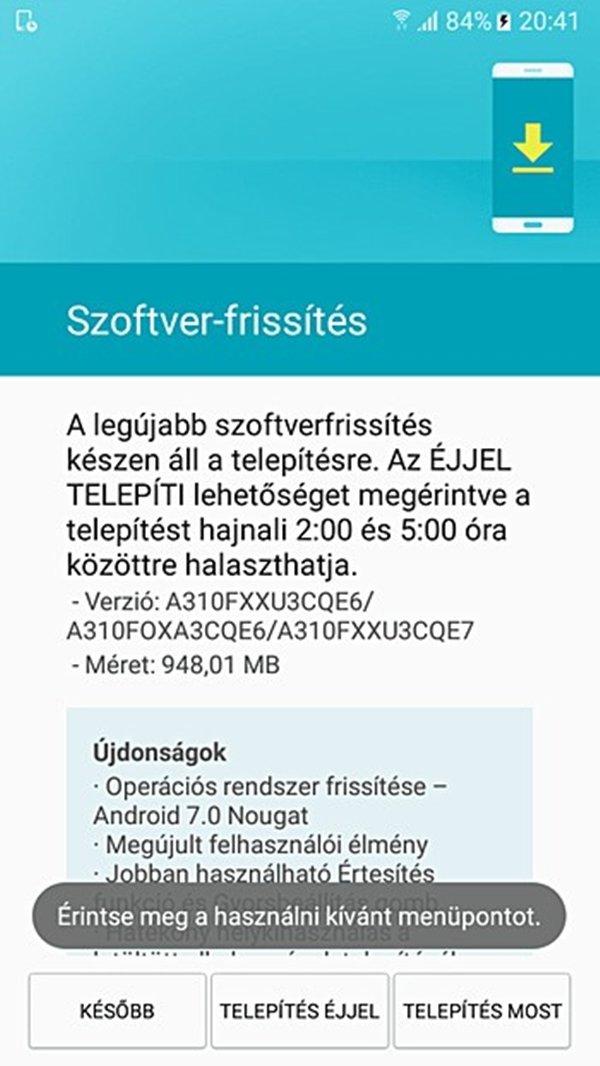Screen dimensions: 600x1066
Task: Tap the KÉSŐBB button to postpone
Action: pyautogui.click(x=117, y=1011)
